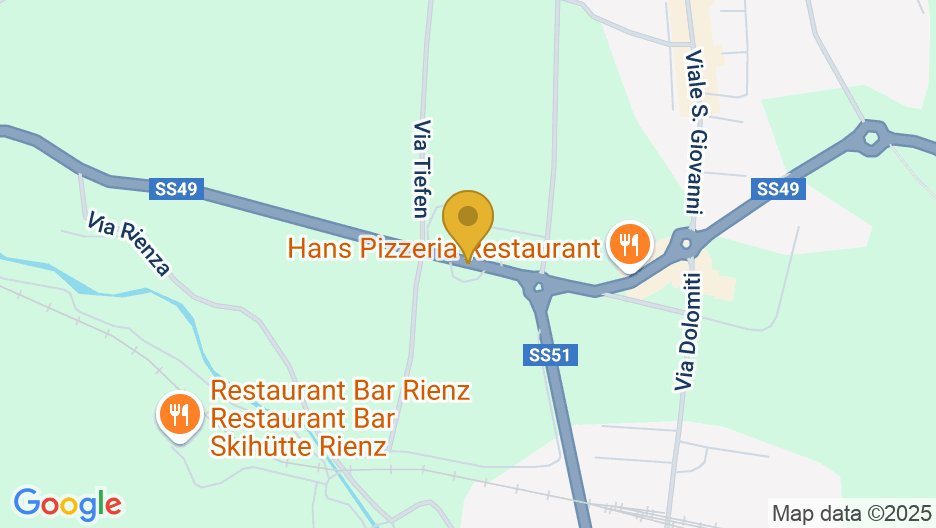Viewport: 936px width, 528px height.
Task: Tap the Hans Pizzeria Restaurant marker
Action: click(629, 243)
